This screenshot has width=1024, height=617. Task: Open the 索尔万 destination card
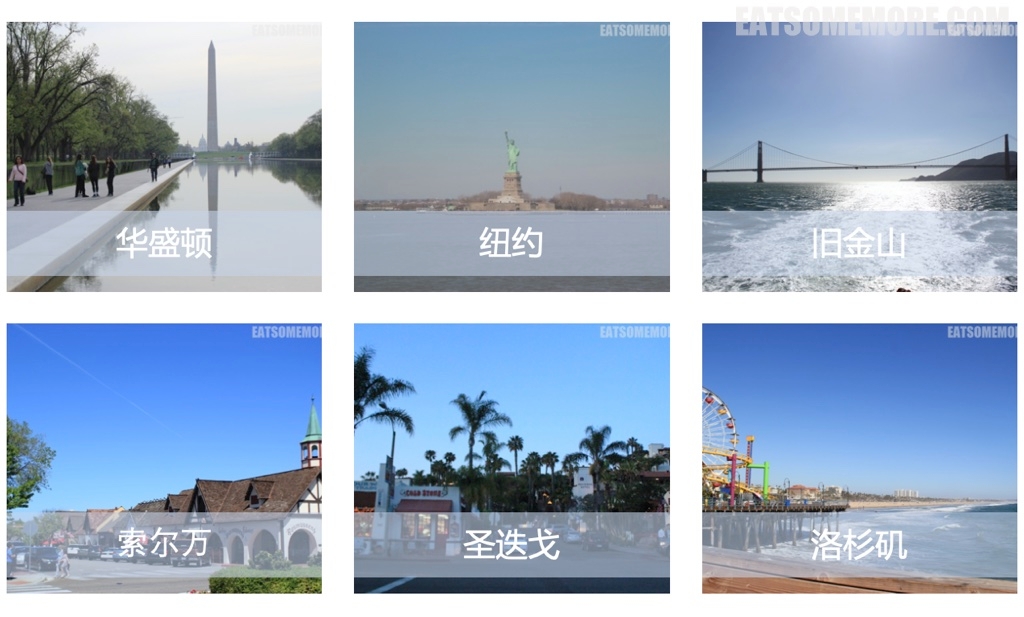point(164,458)
